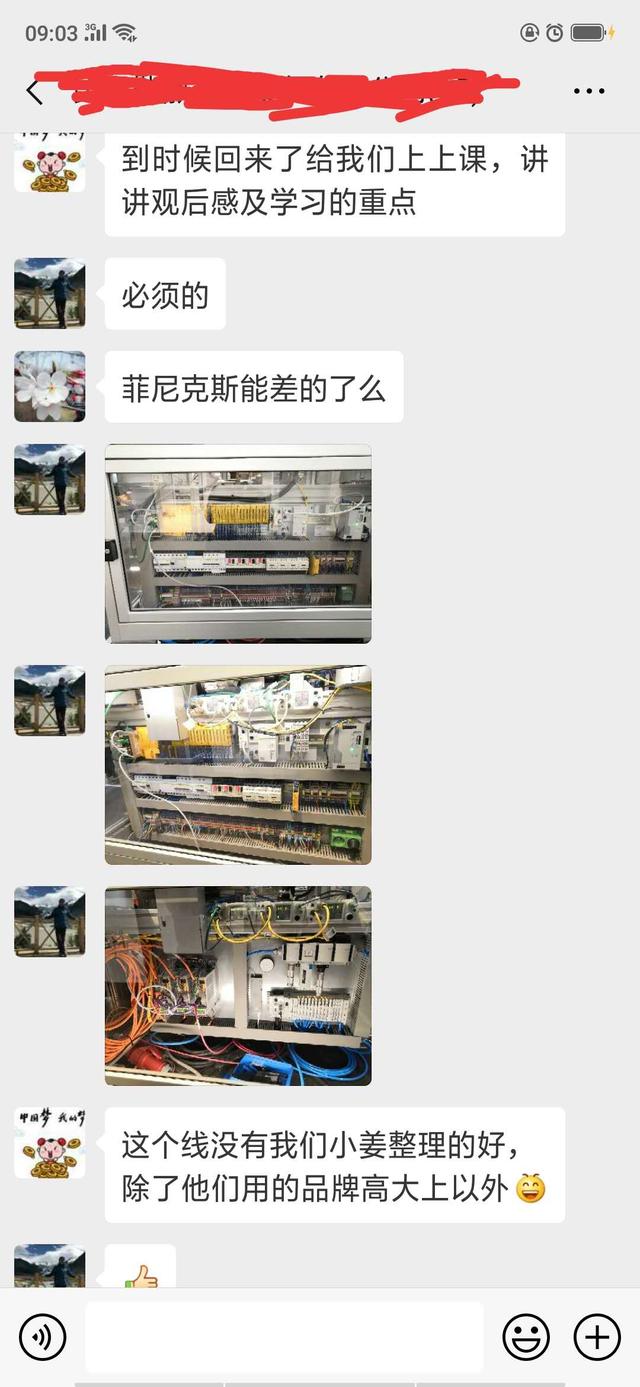Tap avatar beside 这个线没有我们小姜整理的好 message
This screenshot has height=1387, width=640.
50,1142
